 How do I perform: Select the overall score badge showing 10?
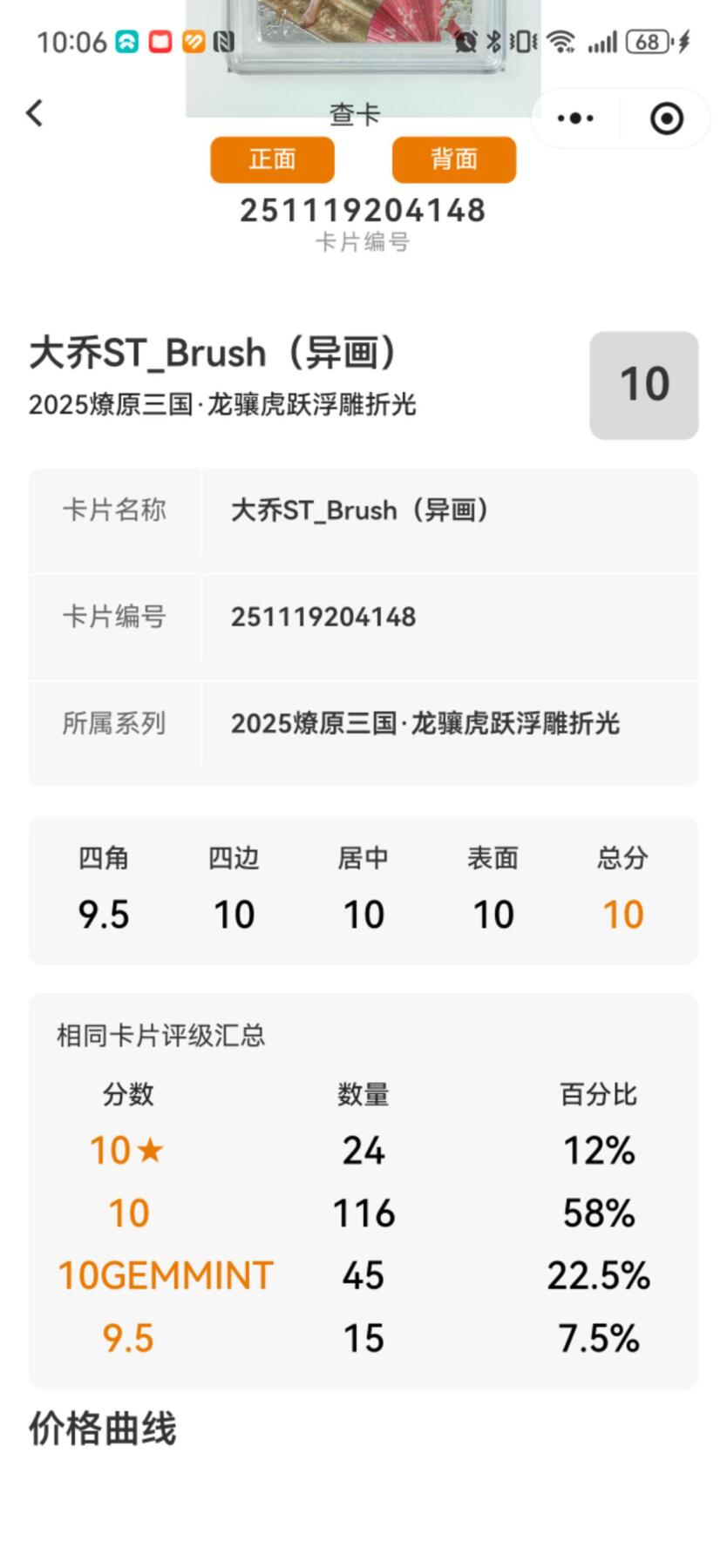point(642,383)
